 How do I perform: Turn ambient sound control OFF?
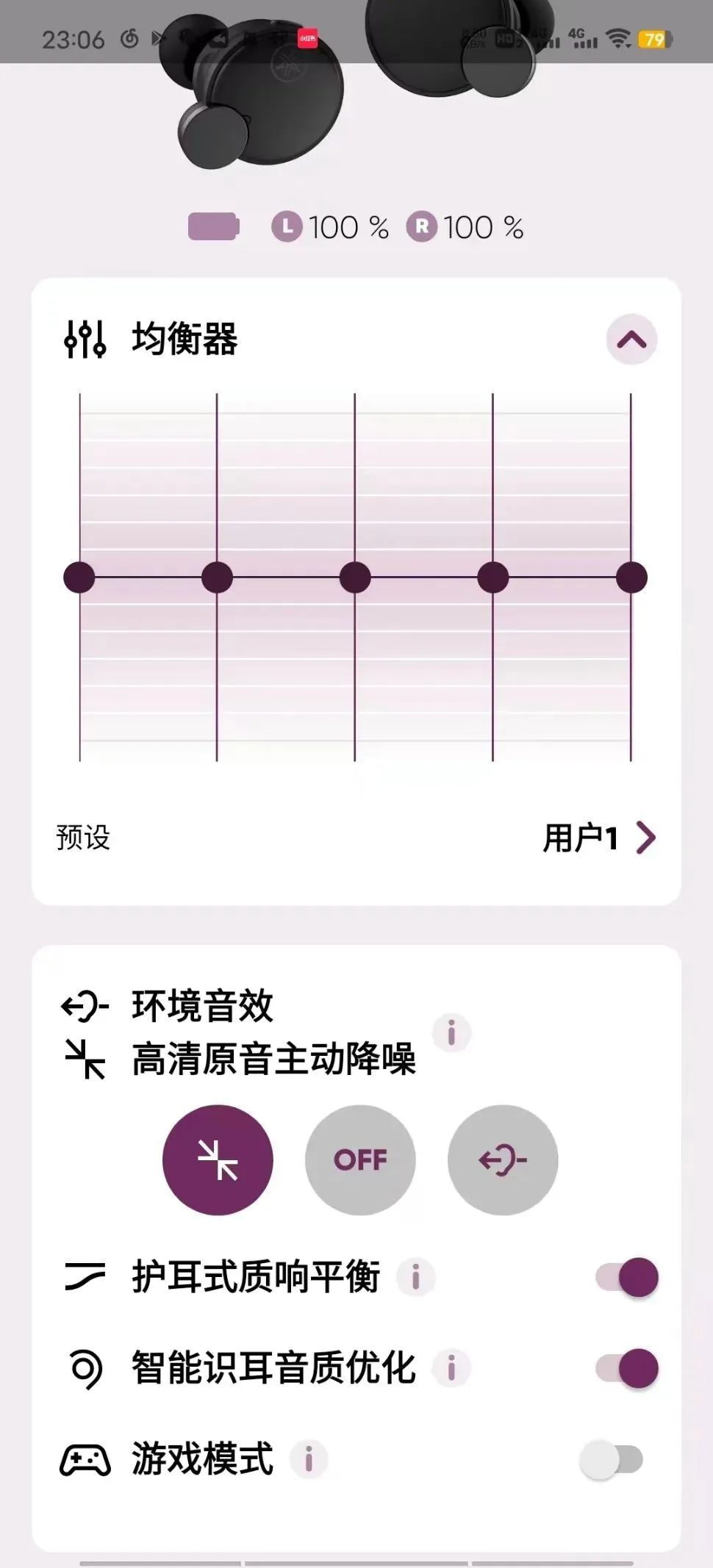pyautogui.click(x=360, y=1160)
